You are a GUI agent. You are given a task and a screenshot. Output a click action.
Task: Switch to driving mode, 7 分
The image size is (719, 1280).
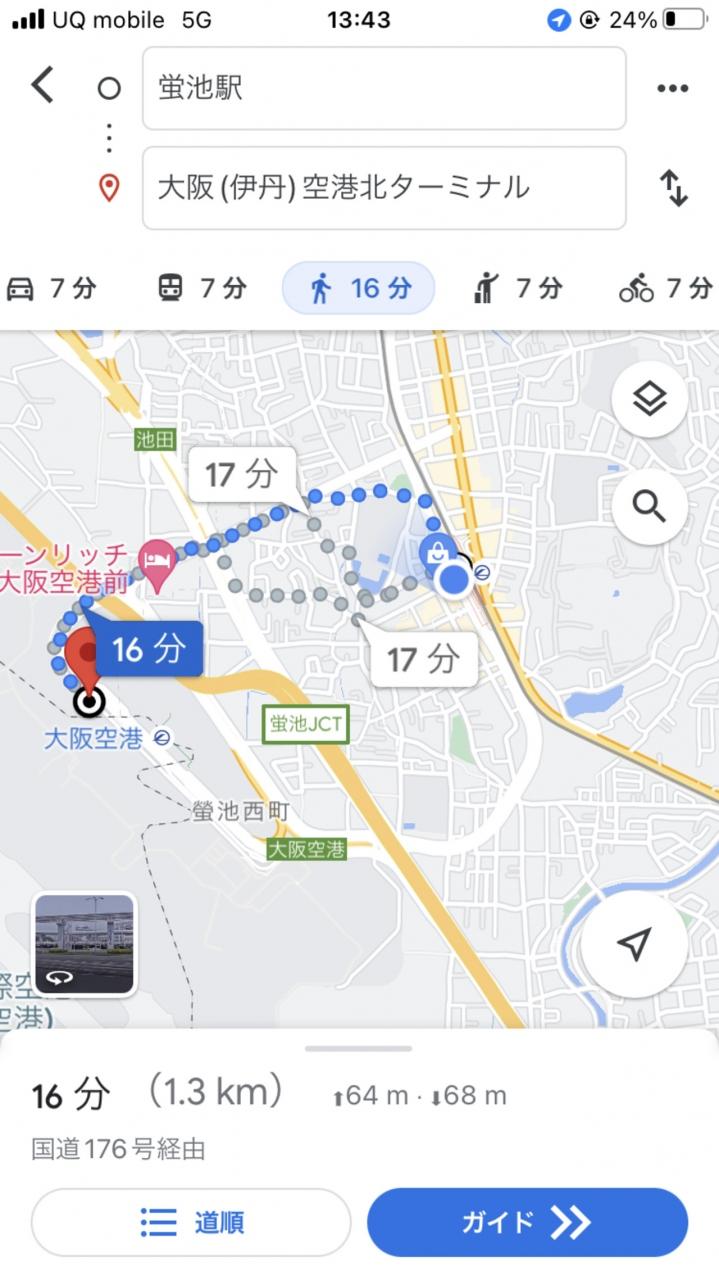click(x=52, y=289)
